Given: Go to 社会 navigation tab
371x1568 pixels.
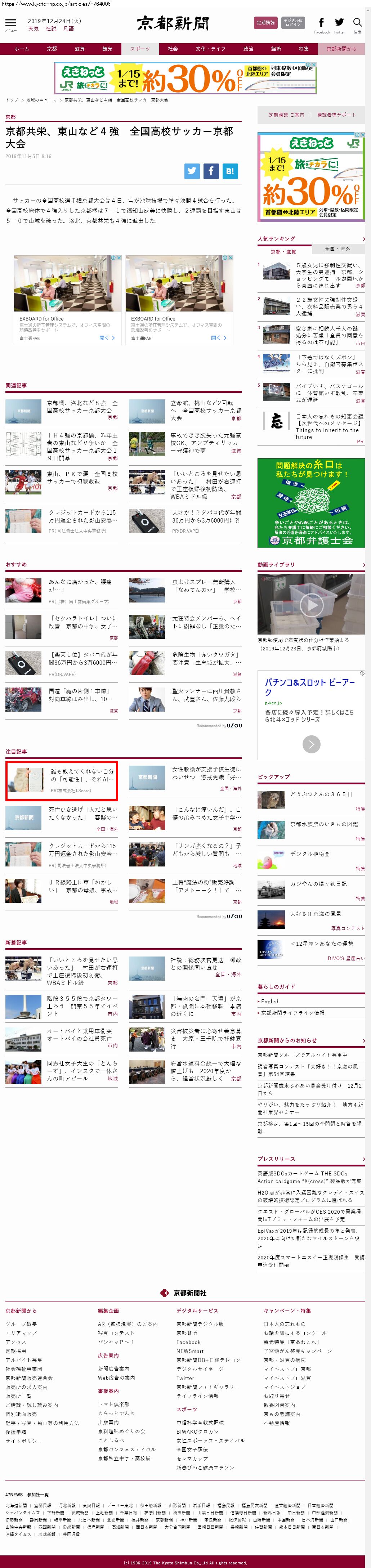Looking at the screenshot, I should [x=173, y=49].
